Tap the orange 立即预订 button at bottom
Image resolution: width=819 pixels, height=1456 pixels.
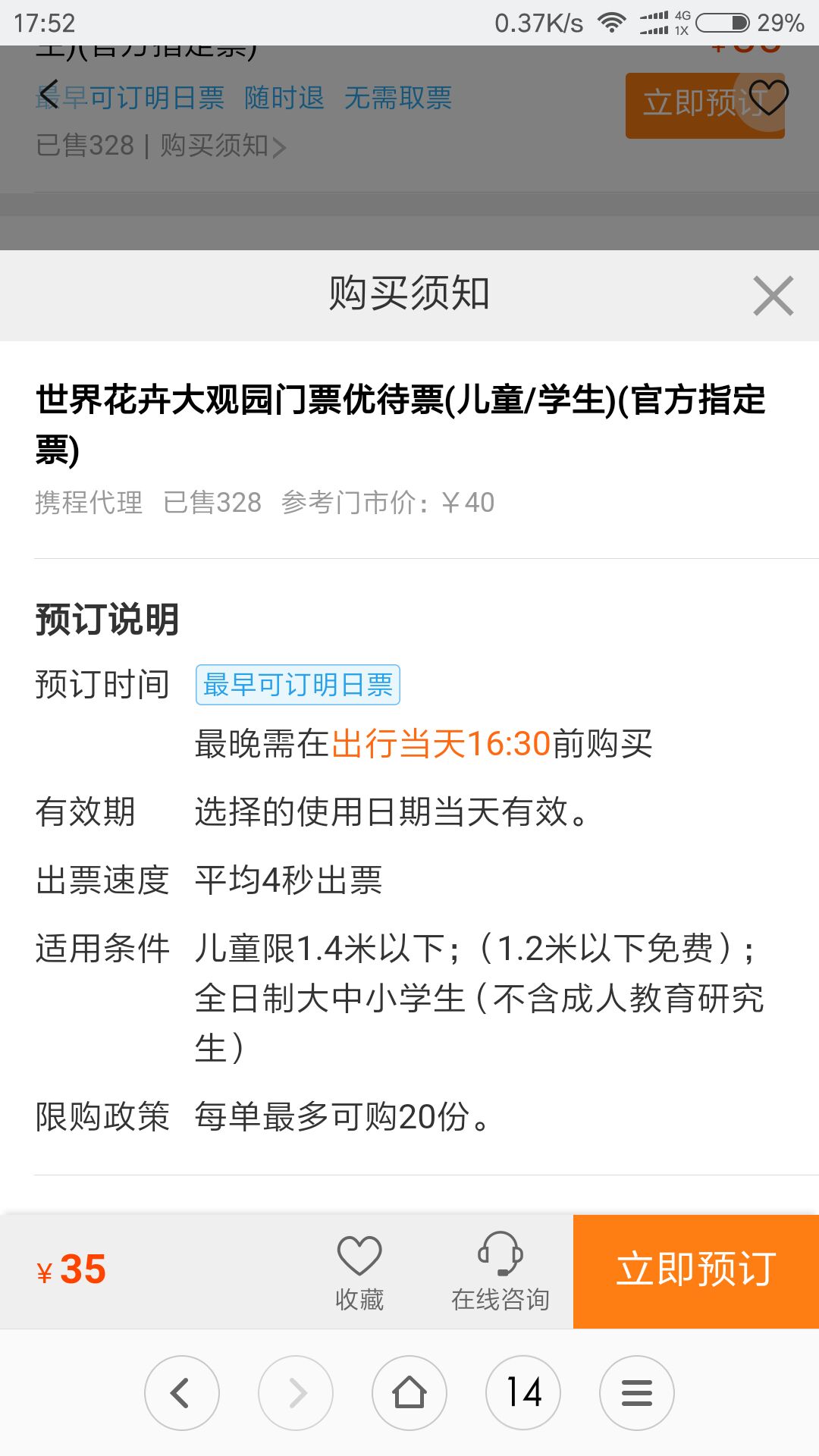[x=696, y=1271]
